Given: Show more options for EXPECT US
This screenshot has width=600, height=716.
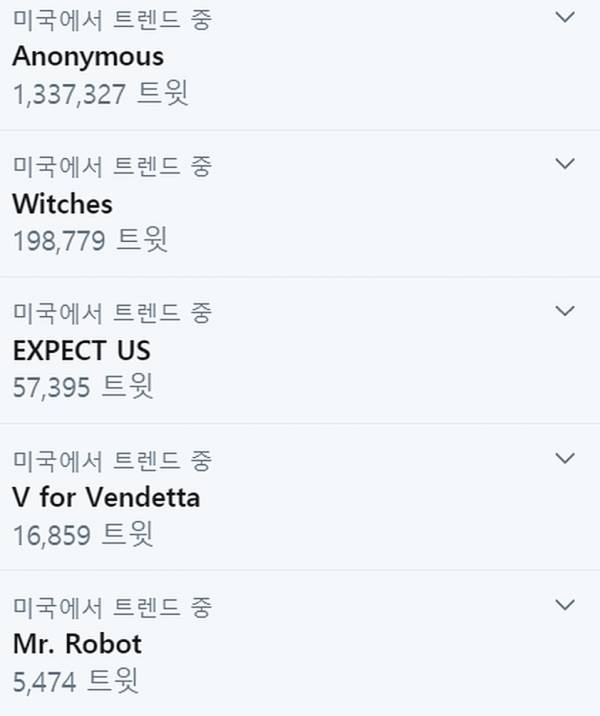Looking at the screenshot, I should (x=565, y=311).
